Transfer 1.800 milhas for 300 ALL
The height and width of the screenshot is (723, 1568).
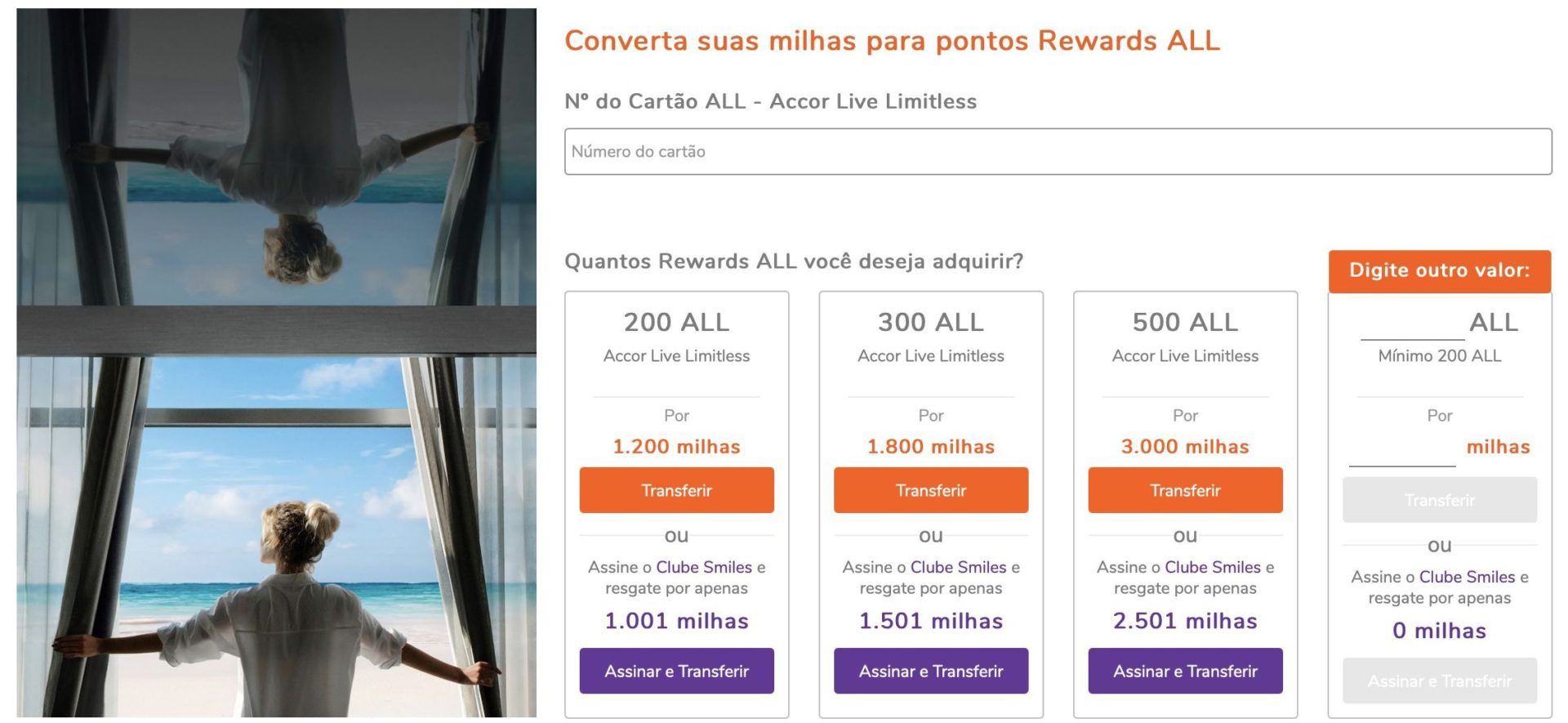coord(930,490)
